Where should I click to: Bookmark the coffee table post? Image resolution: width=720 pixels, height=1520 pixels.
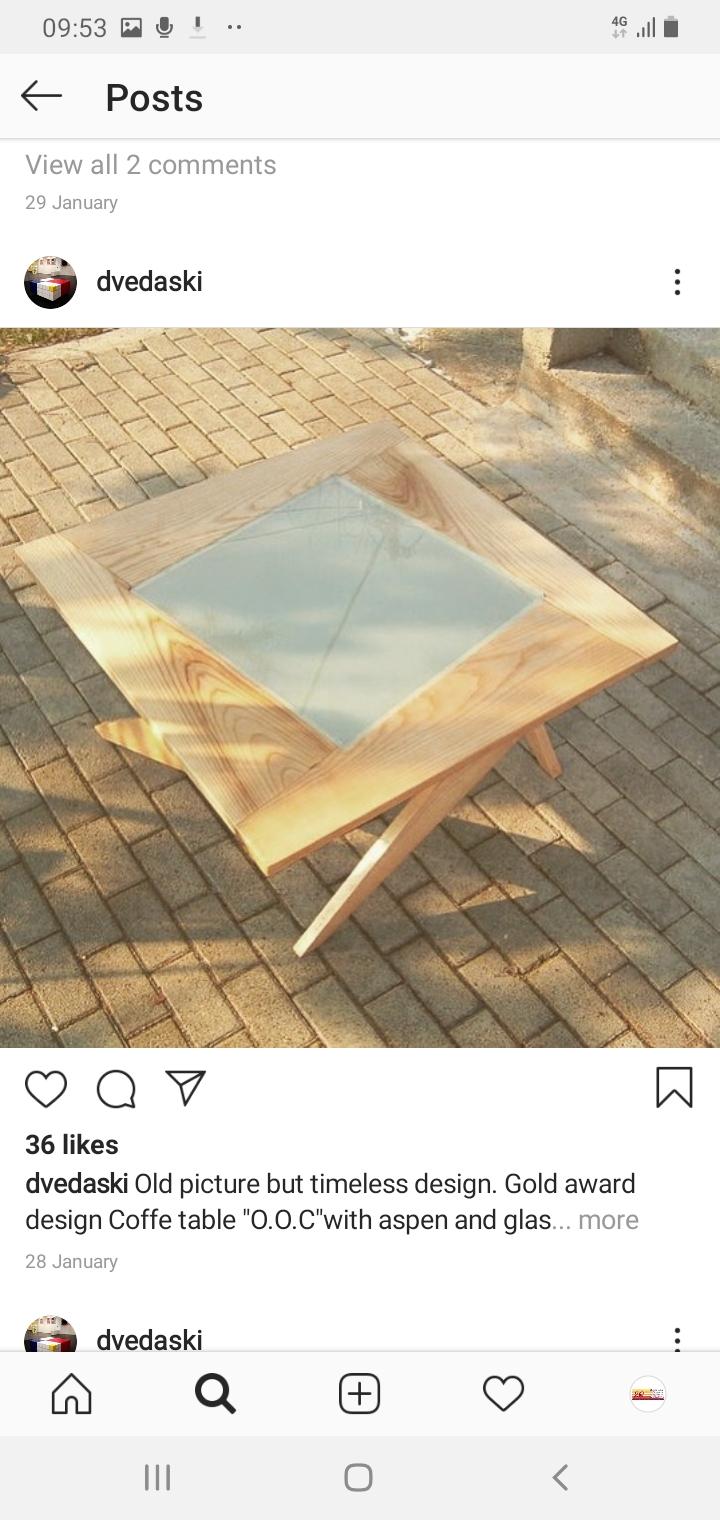point(674,1087)
